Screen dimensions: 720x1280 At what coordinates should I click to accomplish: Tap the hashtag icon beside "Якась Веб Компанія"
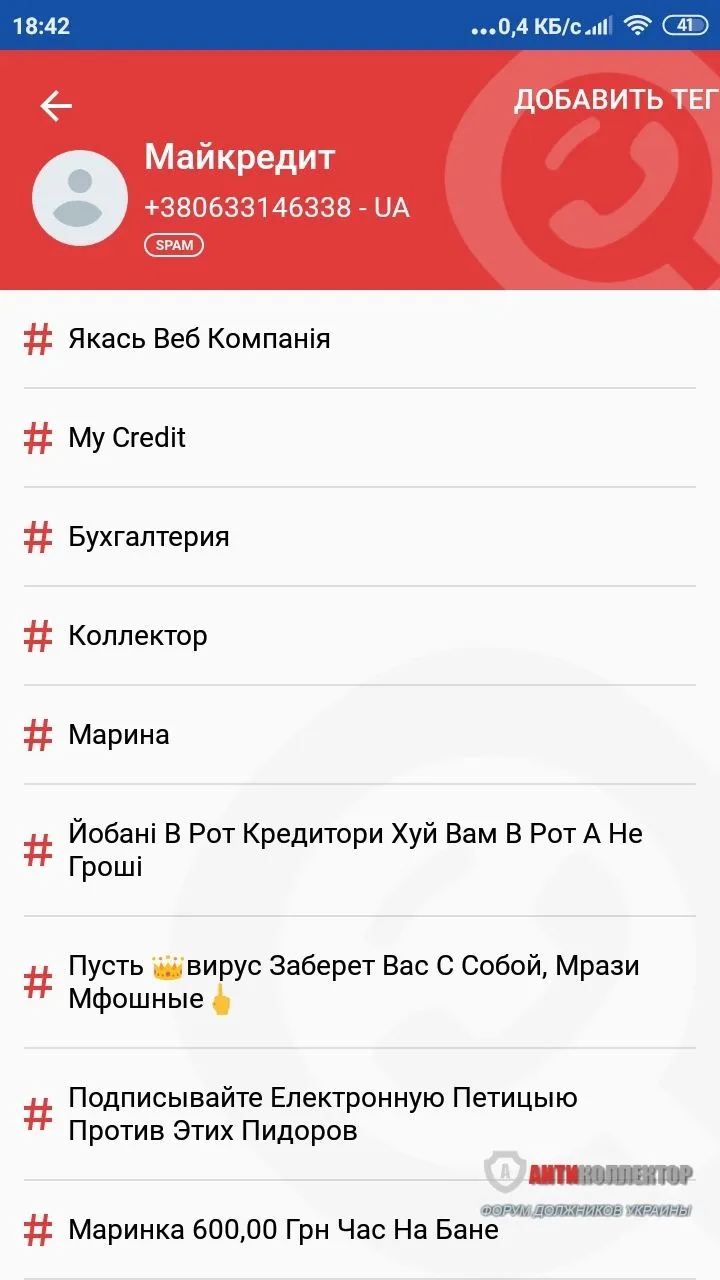[x=36, y=338]
